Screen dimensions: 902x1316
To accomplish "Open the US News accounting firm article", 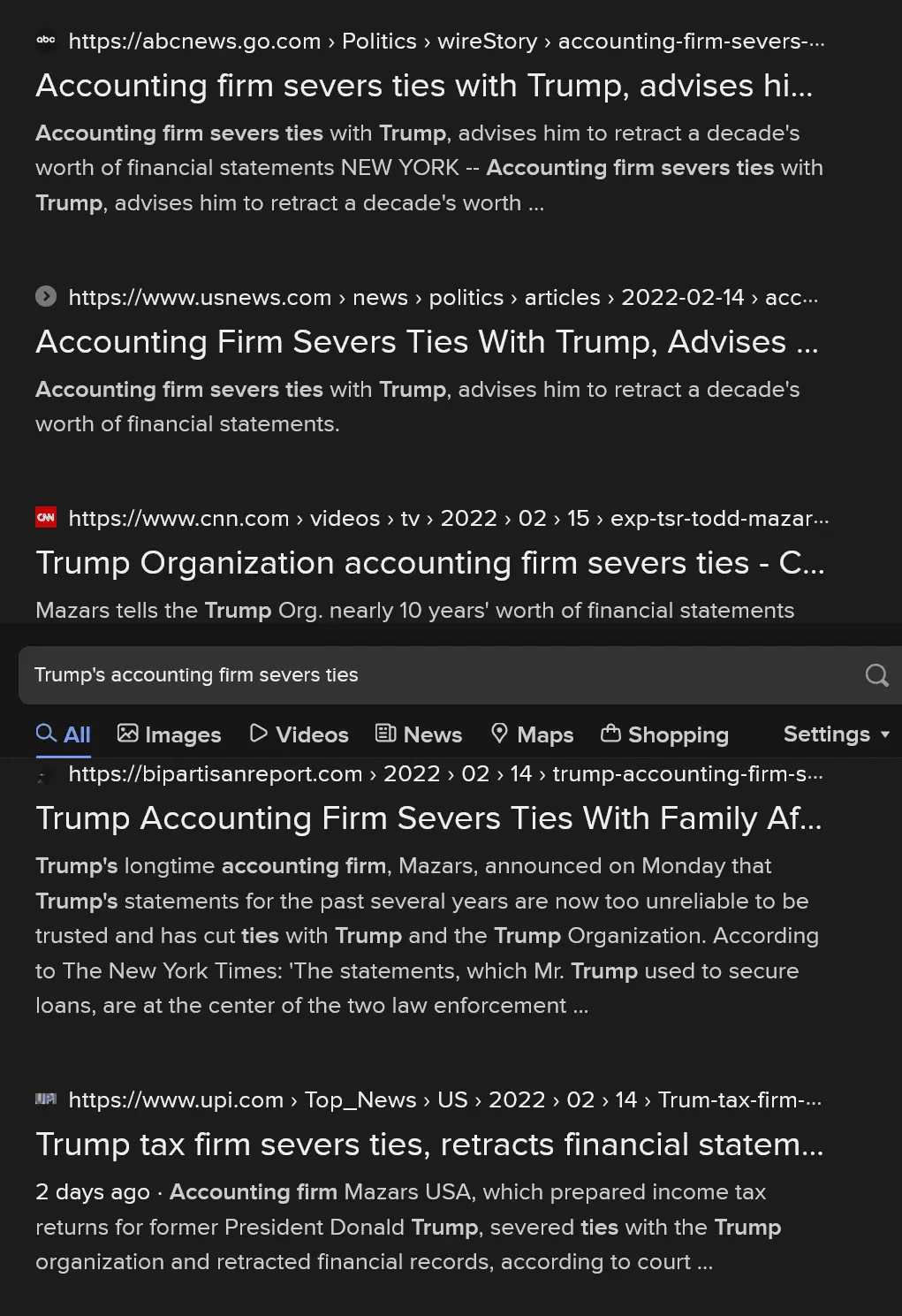I will [427, 342].
